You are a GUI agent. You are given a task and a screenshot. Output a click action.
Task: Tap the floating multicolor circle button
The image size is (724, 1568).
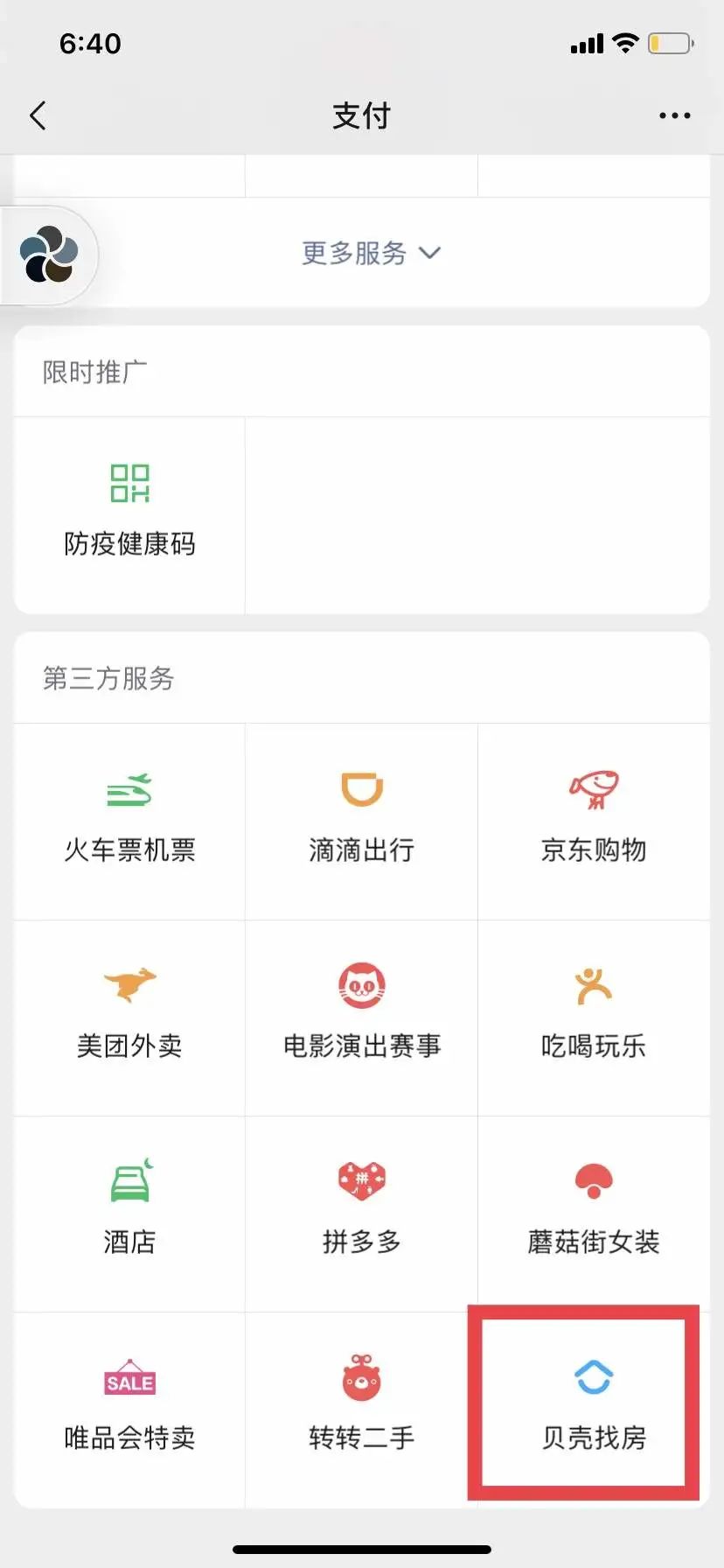pyautogui.click(x=49, y=255)
